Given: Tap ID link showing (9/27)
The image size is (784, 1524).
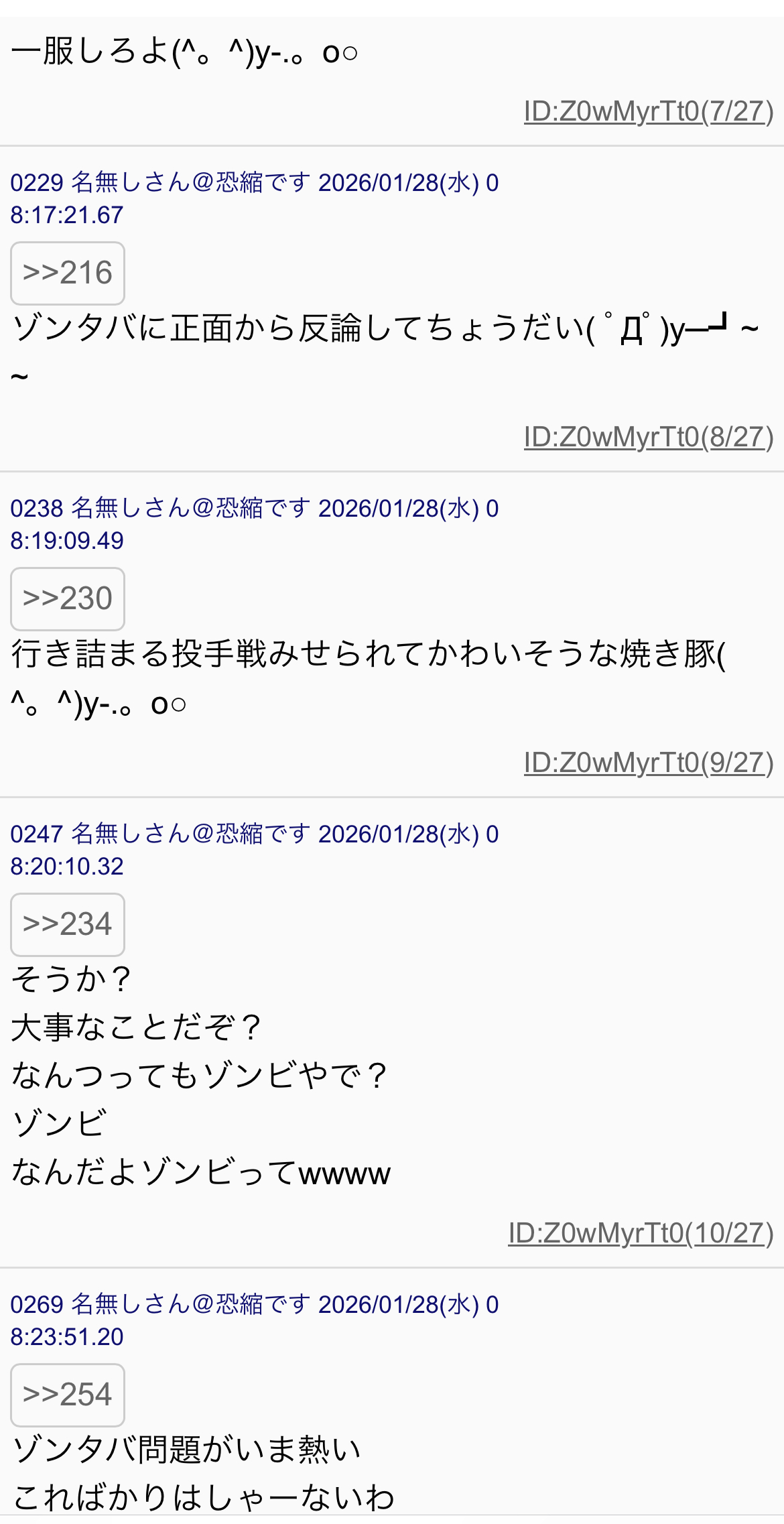Looking at the screenshot, I should tap(648, 763).
